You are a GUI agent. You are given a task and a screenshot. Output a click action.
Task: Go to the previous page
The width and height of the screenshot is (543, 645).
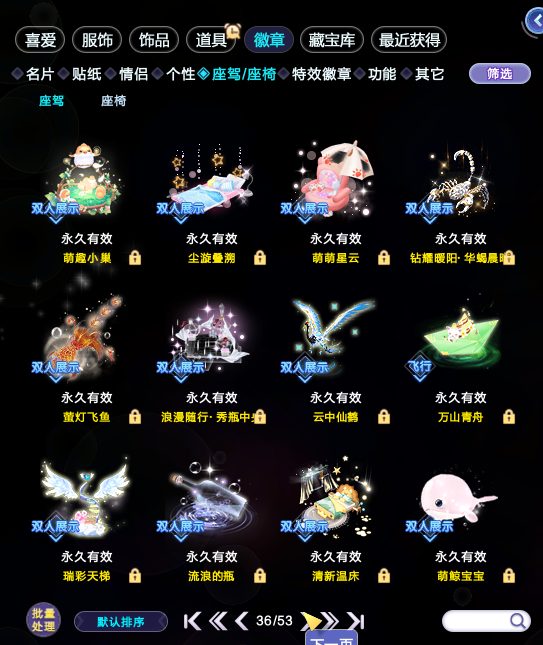(242, 621)
